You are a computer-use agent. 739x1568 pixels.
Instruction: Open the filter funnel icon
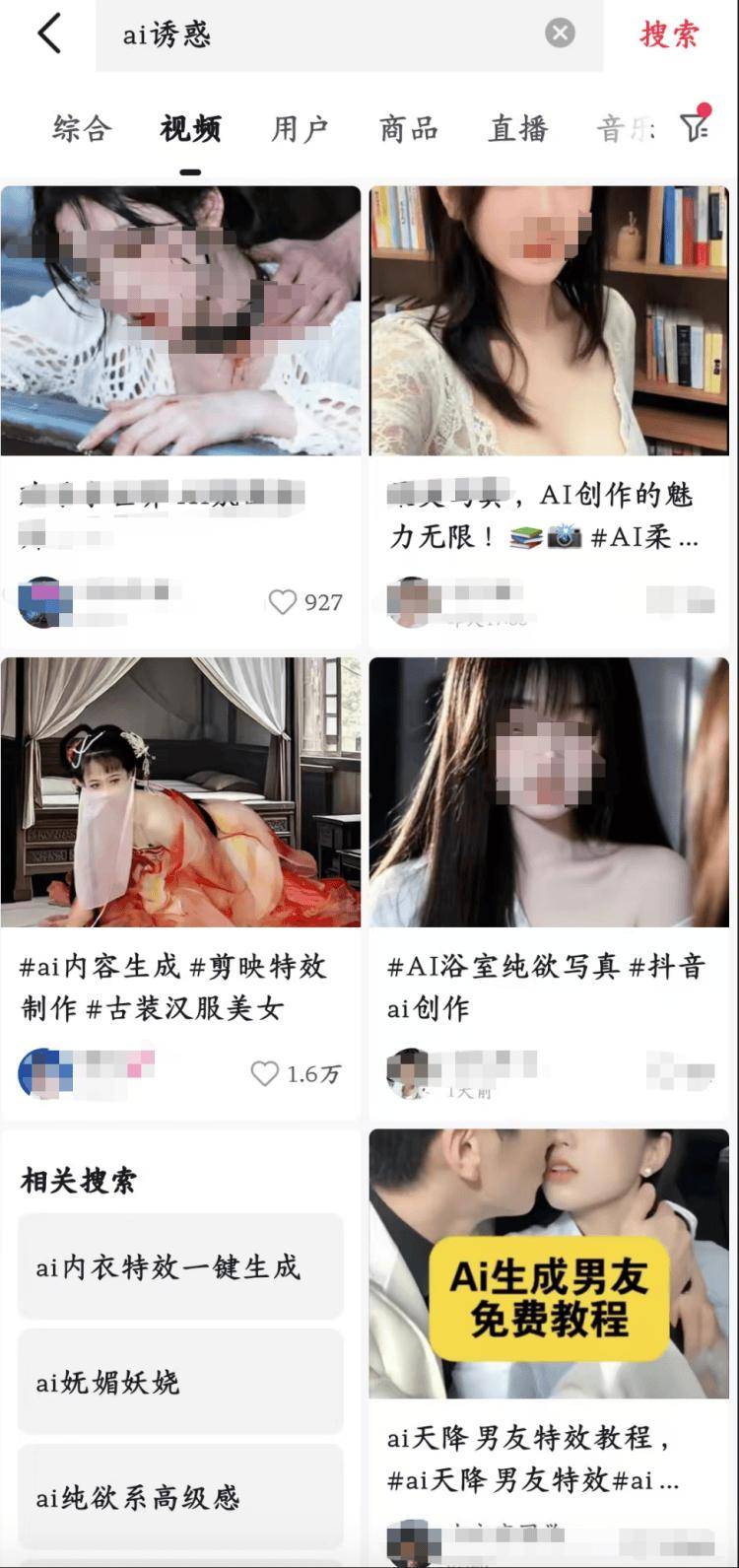(695, 126)
